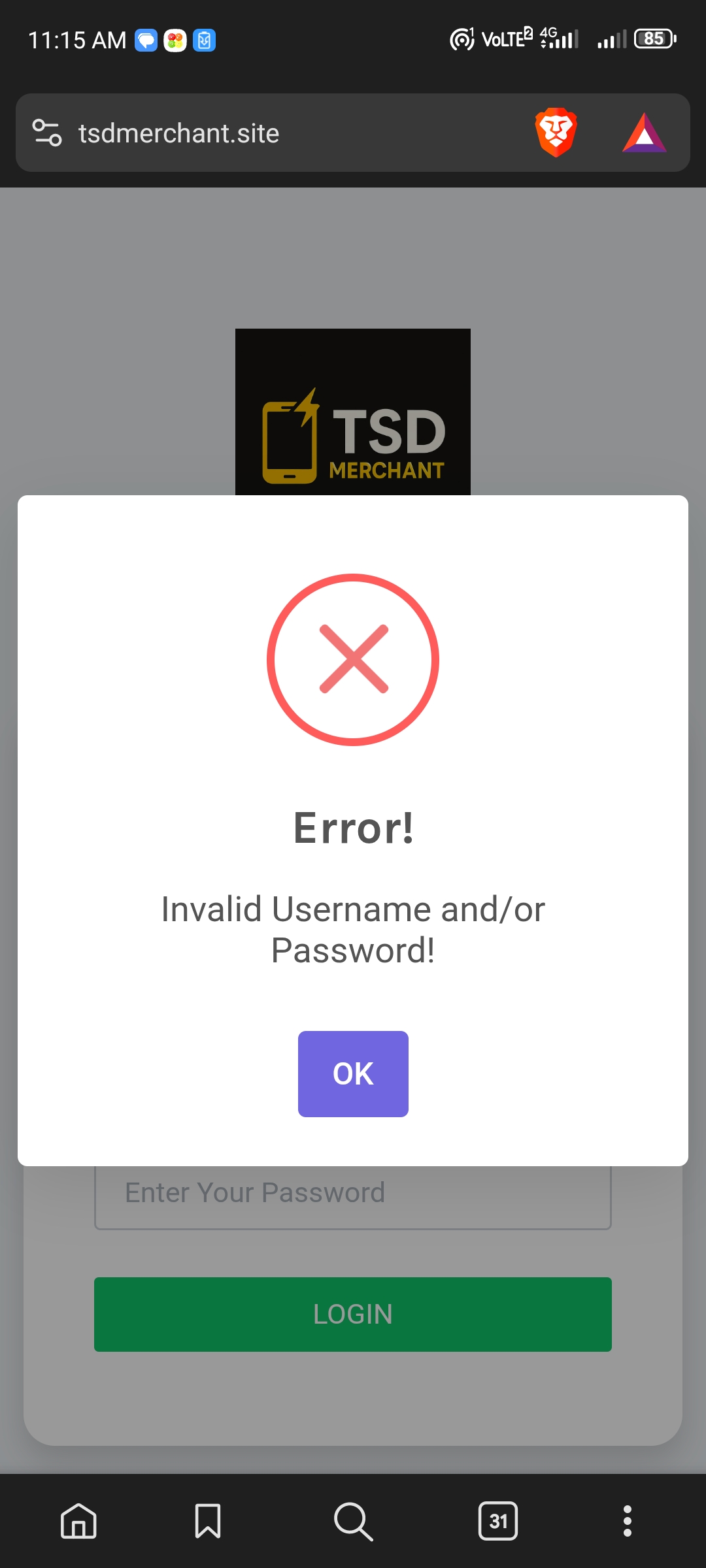Viewport: 706px width, 1568px height.
Task: Open Brave Shields lion icon
Action: tap(556, 133)
